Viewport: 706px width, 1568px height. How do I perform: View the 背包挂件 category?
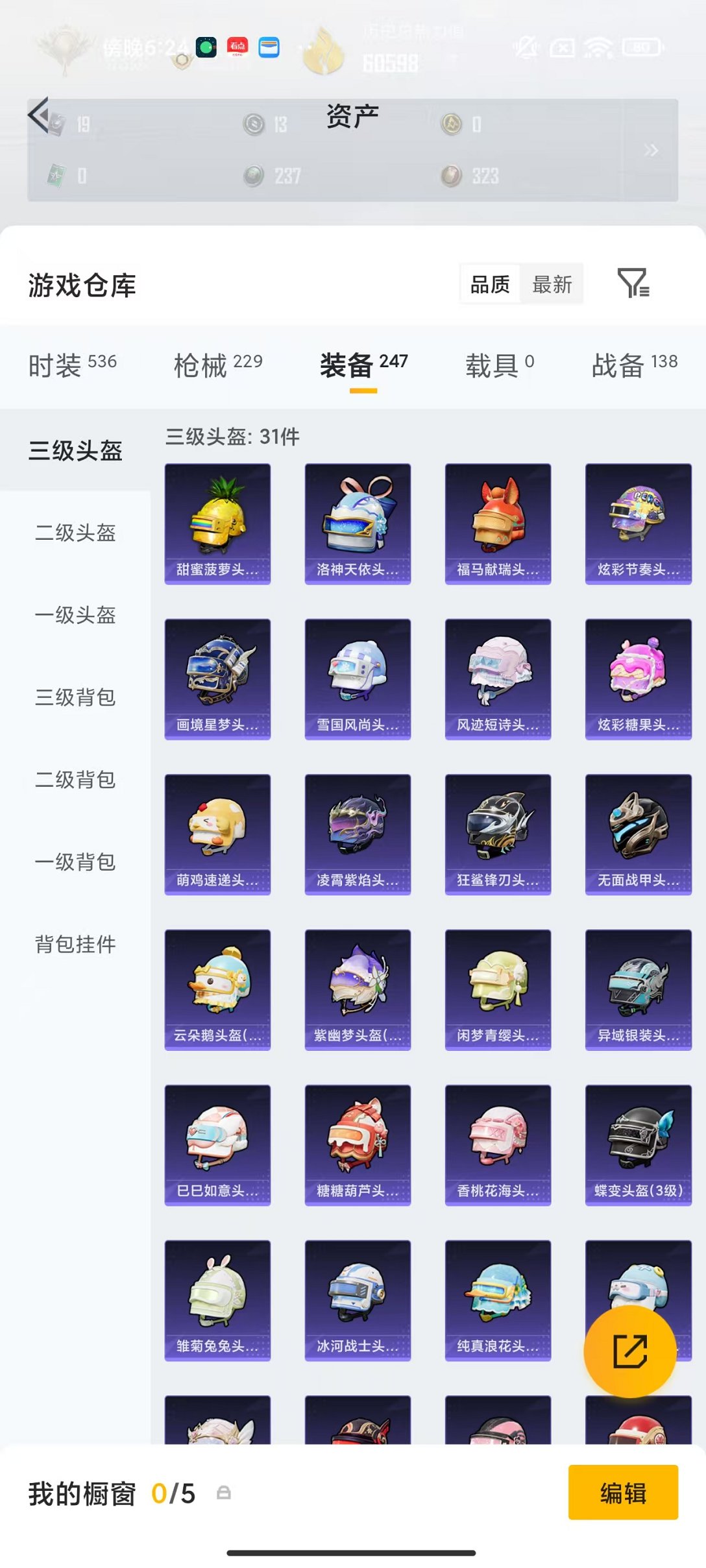click(75, 945)
